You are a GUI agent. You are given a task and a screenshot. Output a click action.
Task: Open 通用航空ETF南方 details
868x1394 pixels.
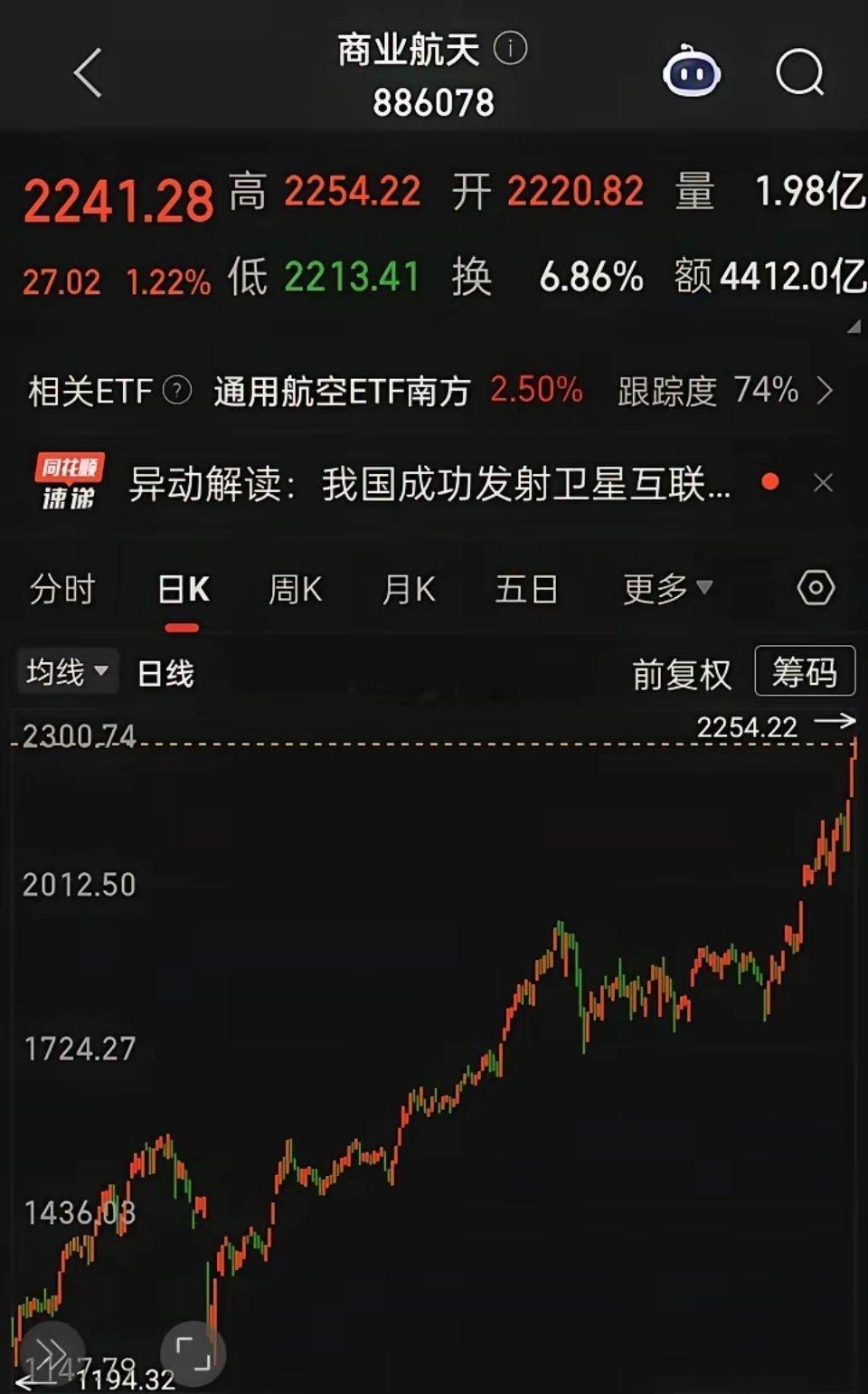click(342, 391)
